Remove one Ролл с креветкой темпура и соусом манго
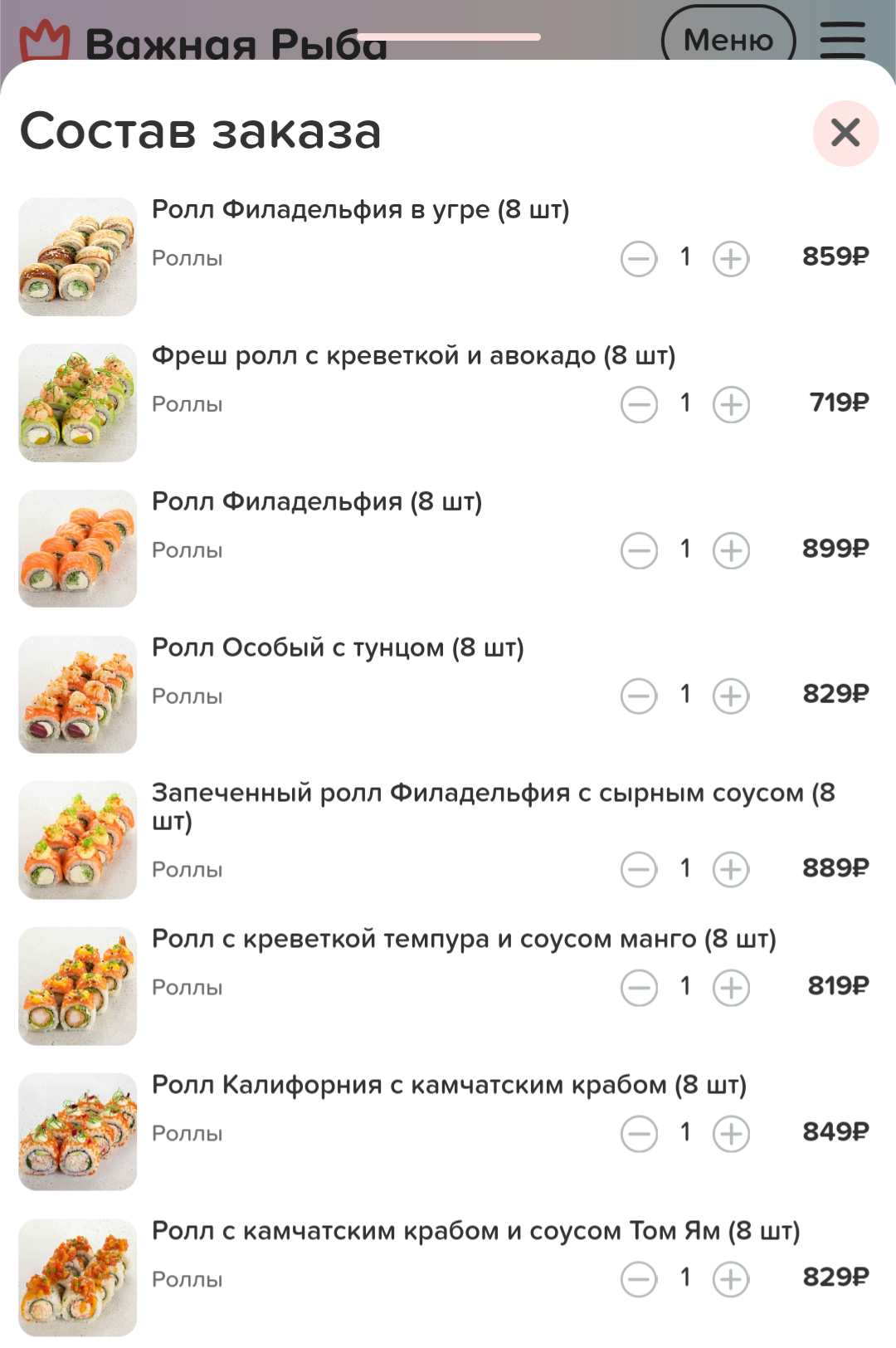 coord(639,988)
